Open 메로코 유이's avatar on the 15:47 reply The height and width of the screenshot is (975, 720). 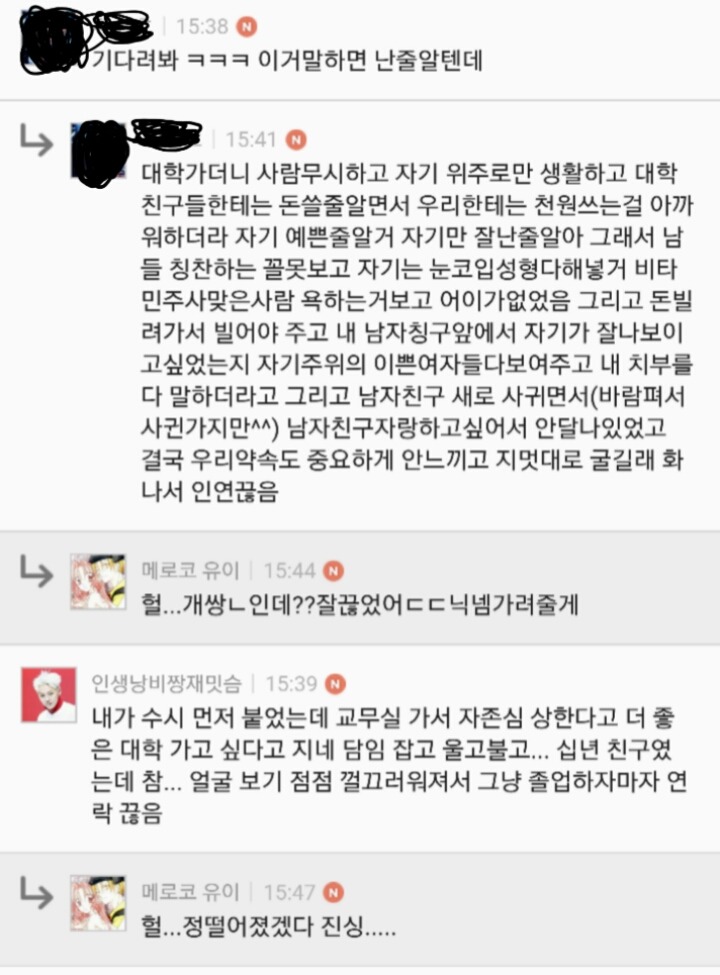click(x=98, y=902)
